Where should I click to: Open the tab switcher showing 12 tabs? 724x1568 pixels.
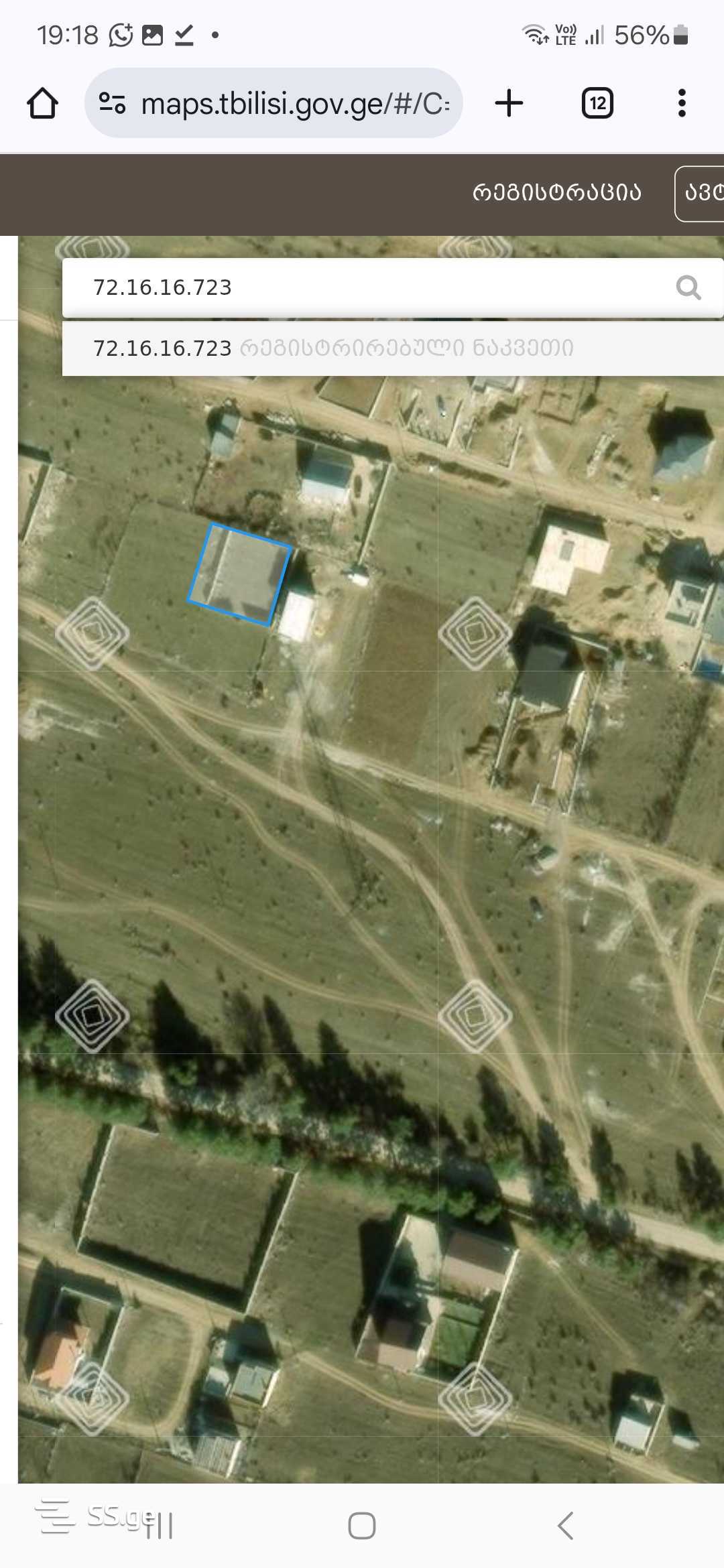[597, 103]
